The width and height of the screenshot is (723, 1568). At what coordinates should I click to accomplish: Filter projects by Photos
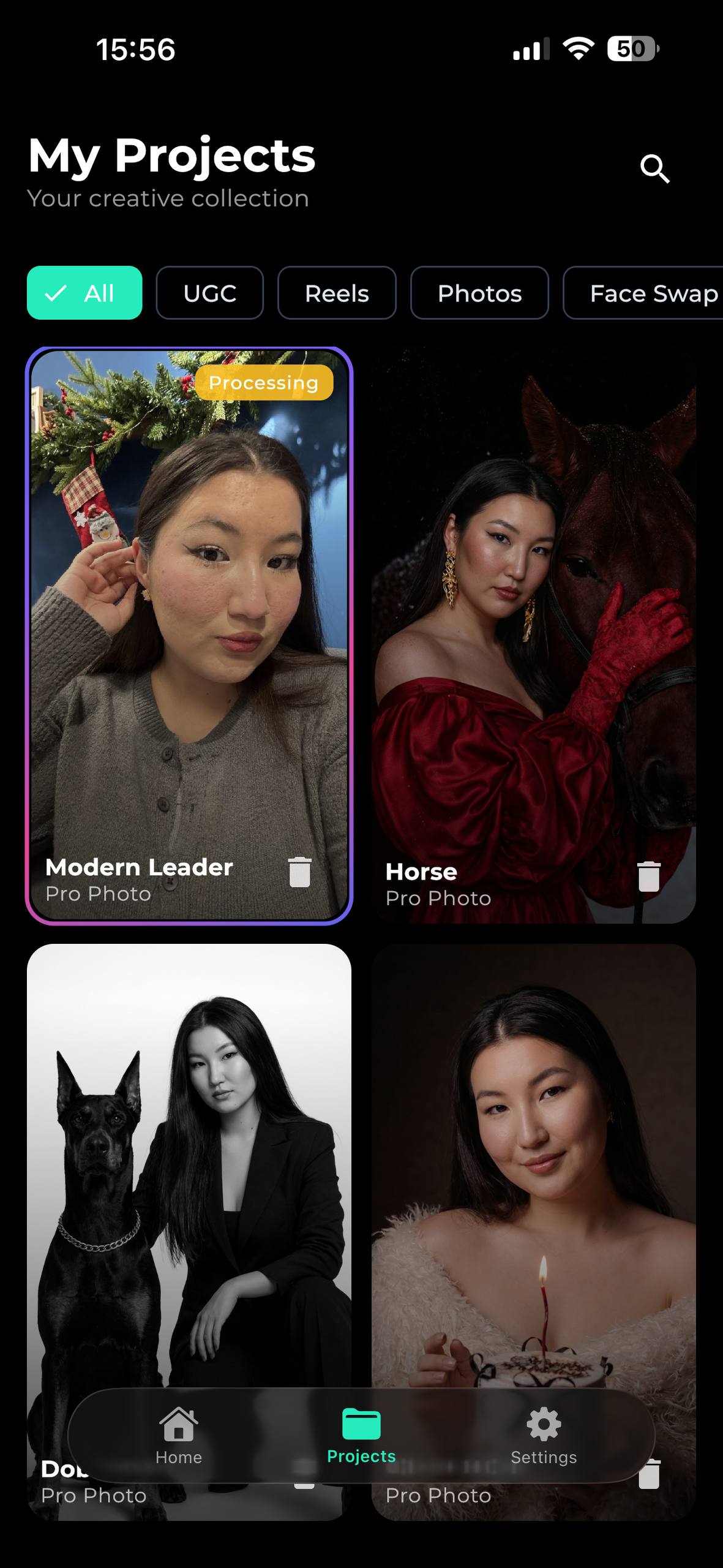(479, 293)
